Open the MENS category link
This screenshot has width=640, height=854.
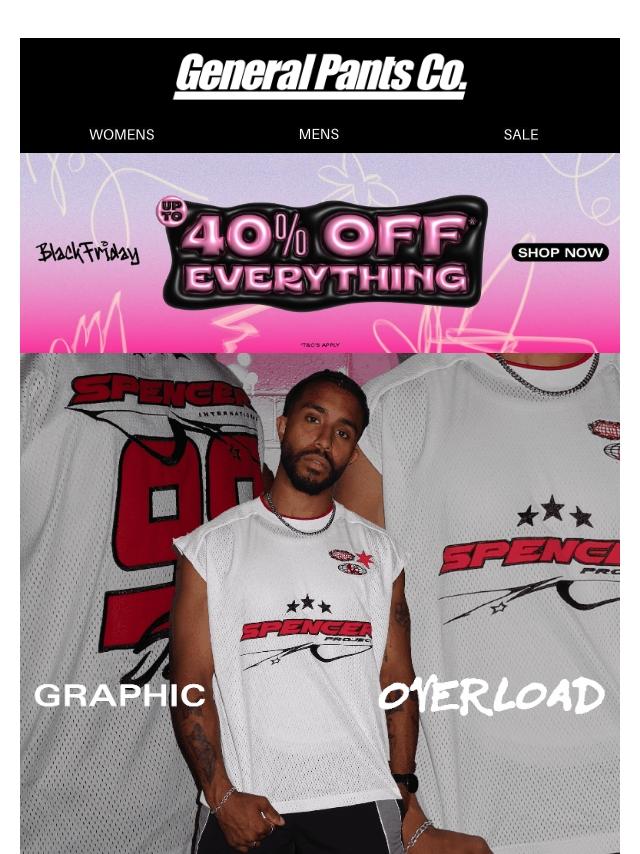coord(319,134)
